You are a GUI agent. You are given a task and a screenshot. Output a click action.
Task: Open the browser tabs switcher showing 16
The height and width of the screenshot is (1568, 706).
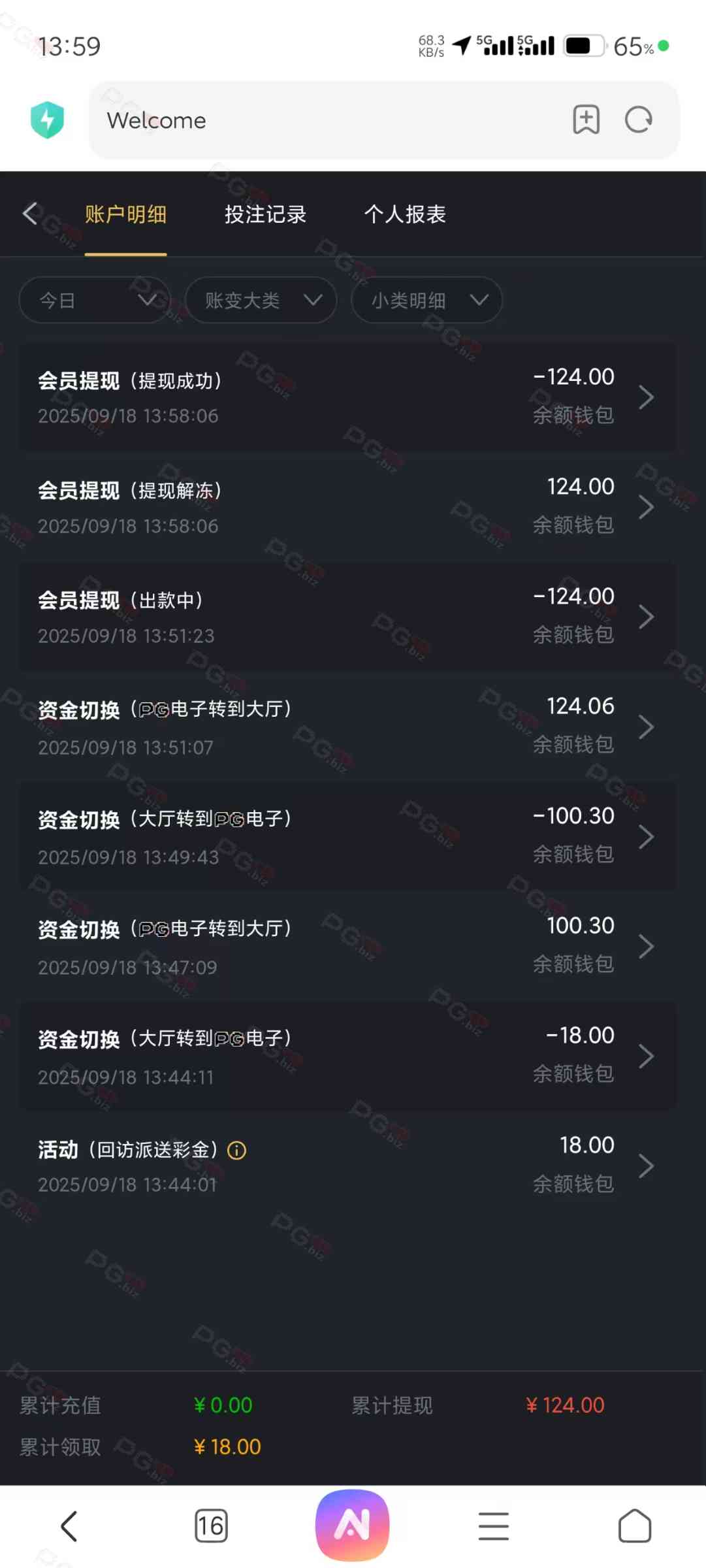pos(211,1526)
